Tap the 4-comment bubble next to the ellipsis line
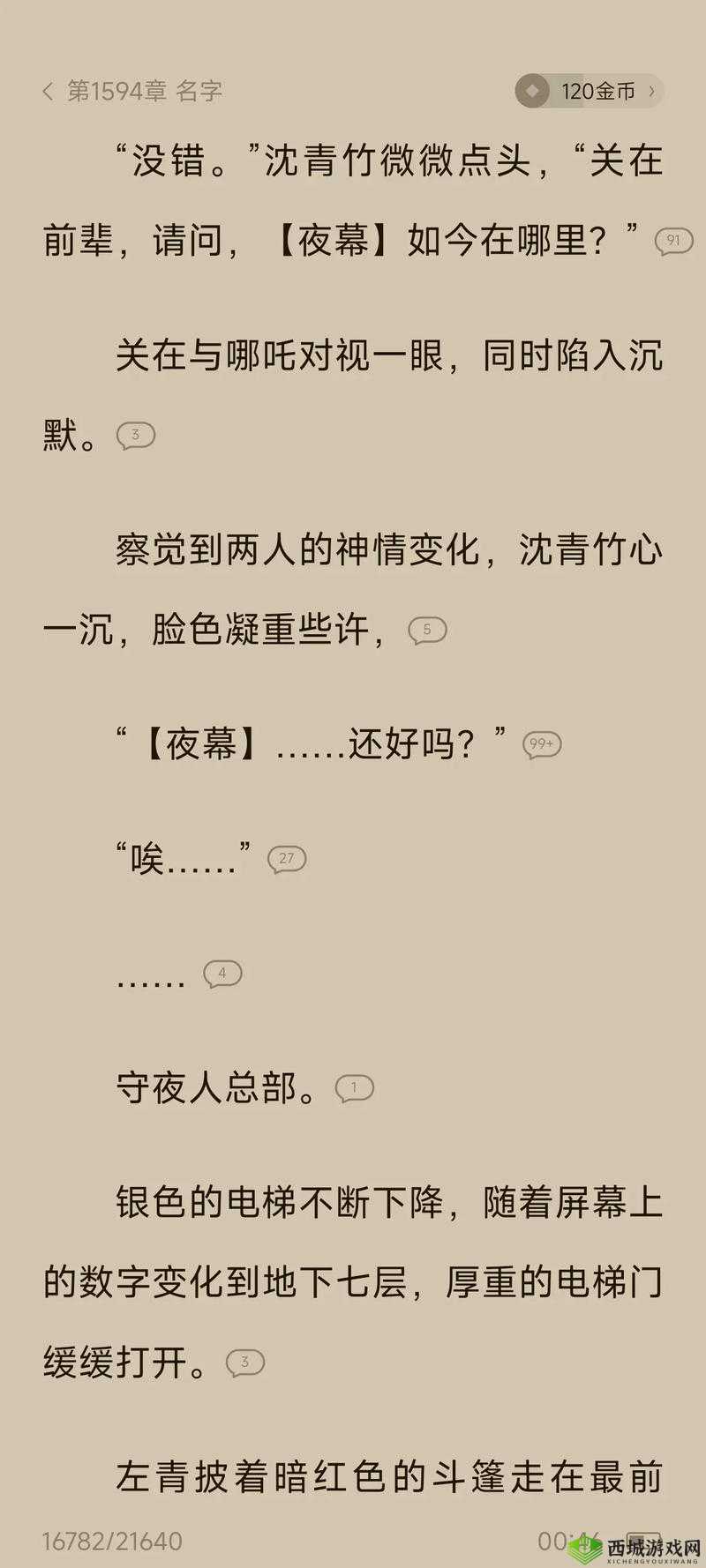The height and width of the screenshot is (1568, 706). click(221, 973)
